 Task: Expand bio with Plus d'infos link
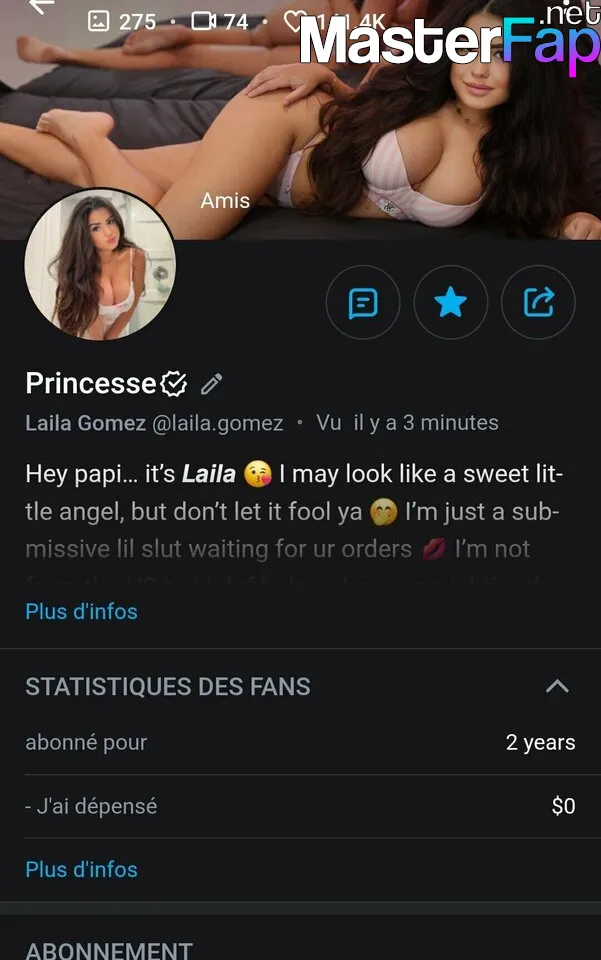click(x=81, y=611)
